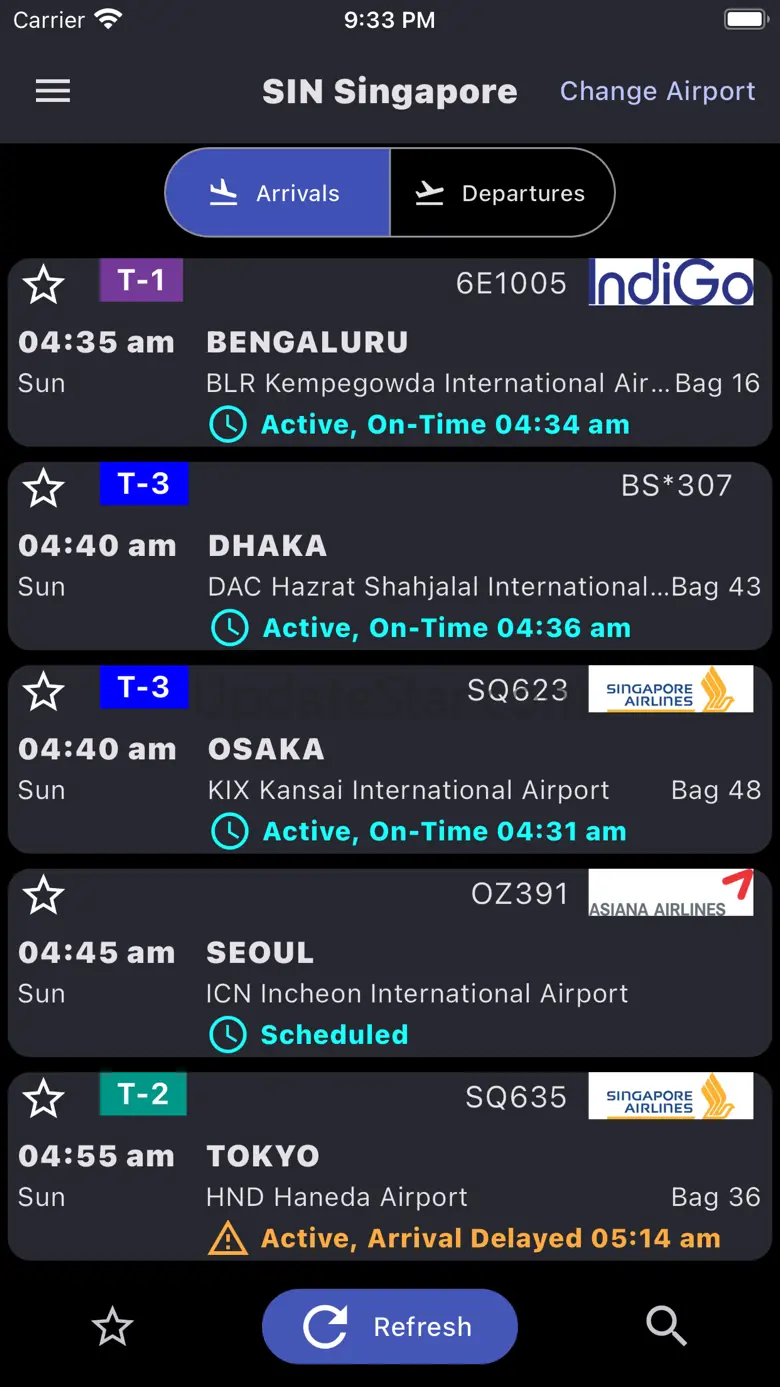Tap Change Airport link
Screen dimensions: 780x1387
[x=657, y=91]
